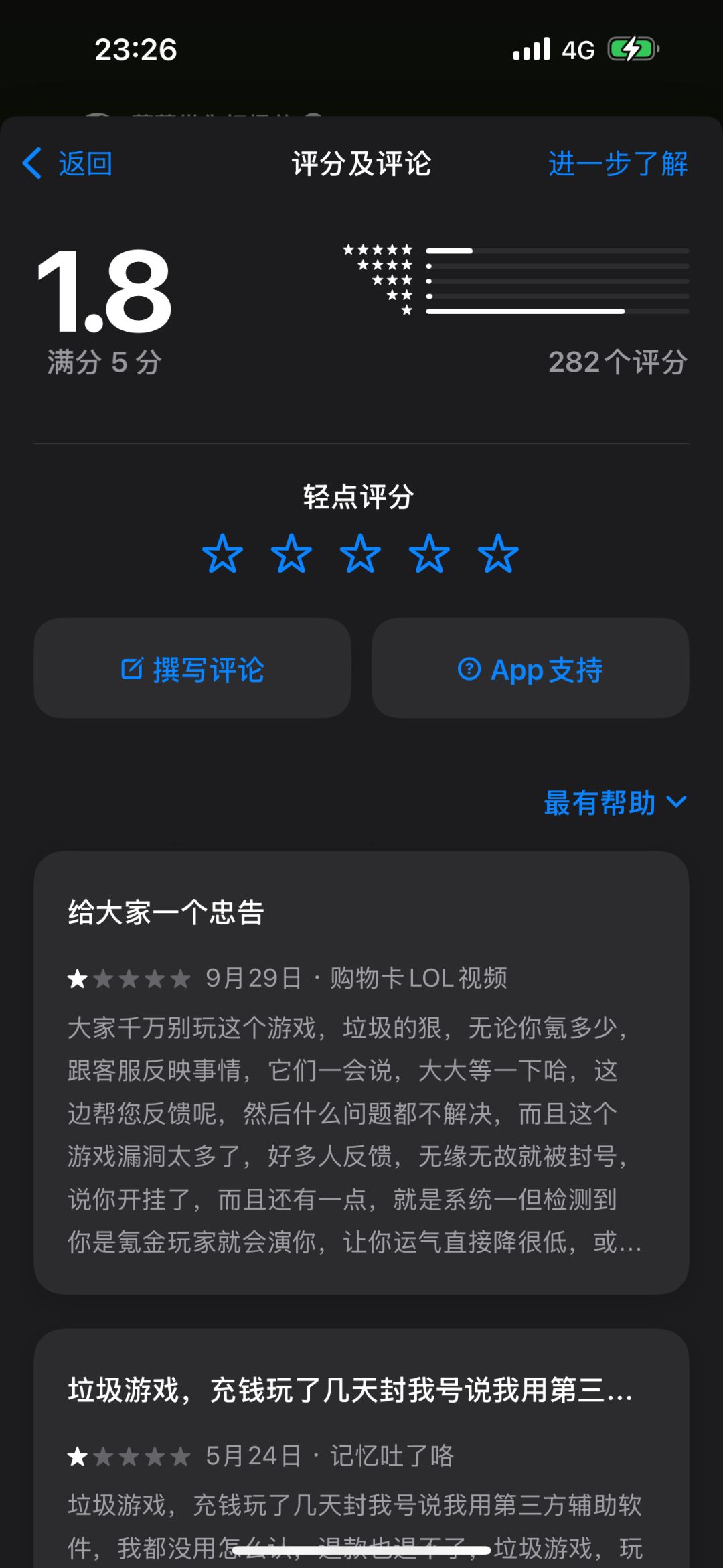Rate the app three stars

coord(360,553)
